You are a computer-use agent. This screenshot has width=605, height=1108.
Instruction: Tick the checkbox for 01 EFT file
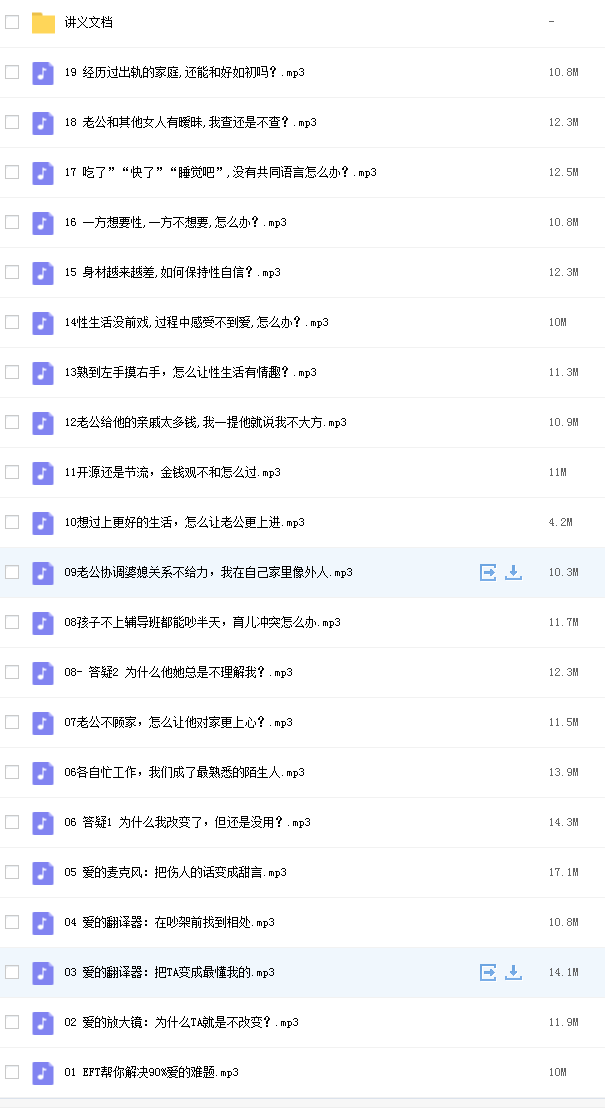[12, 1072]
